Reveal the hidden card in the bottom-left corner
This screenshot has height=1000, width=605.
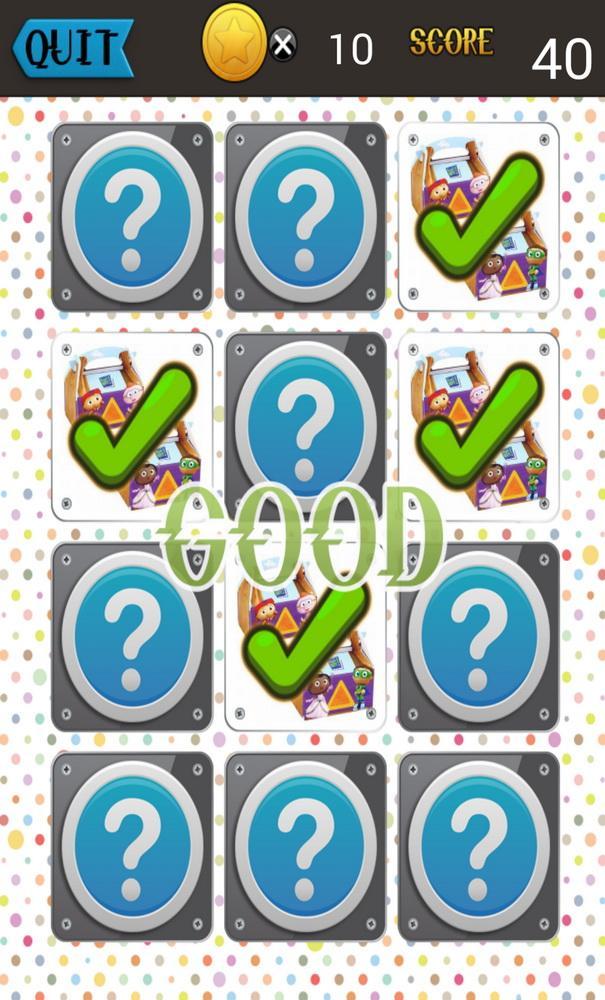131,846
